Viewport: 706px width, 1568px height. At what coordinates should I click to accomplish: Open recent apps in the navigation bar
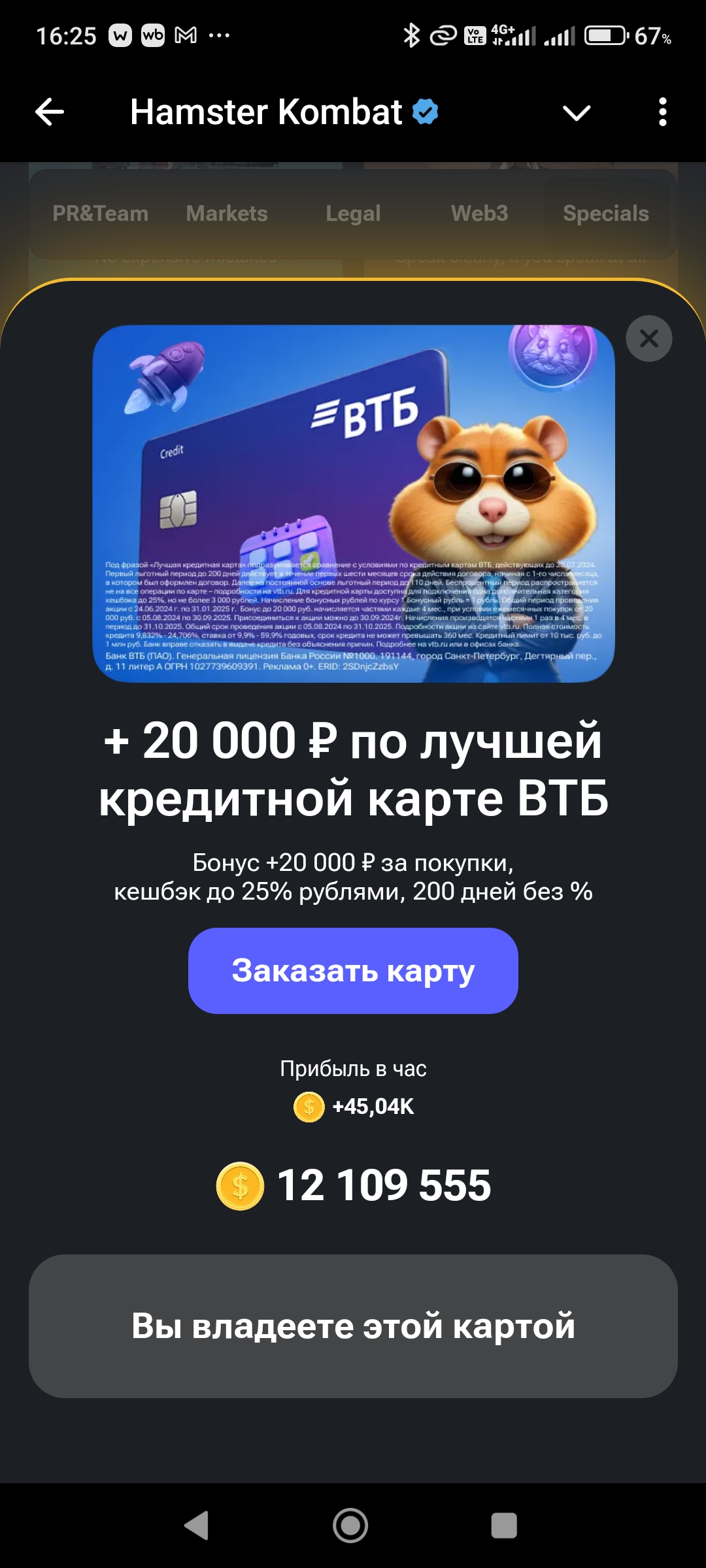(x=504, y=1526)
